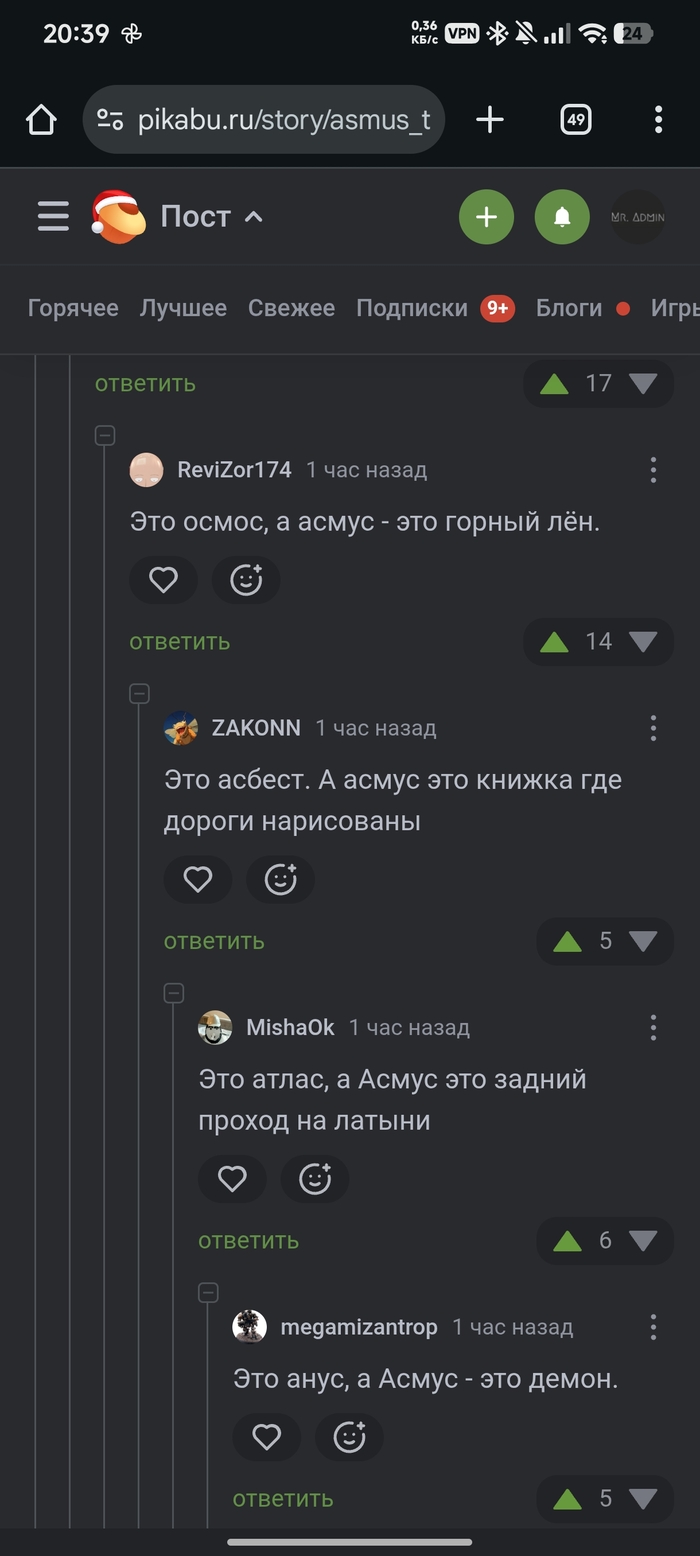Open the browser overflow menu
Image resolution: width=700 pixels, height=1556 pixels.
coord(658,120)
